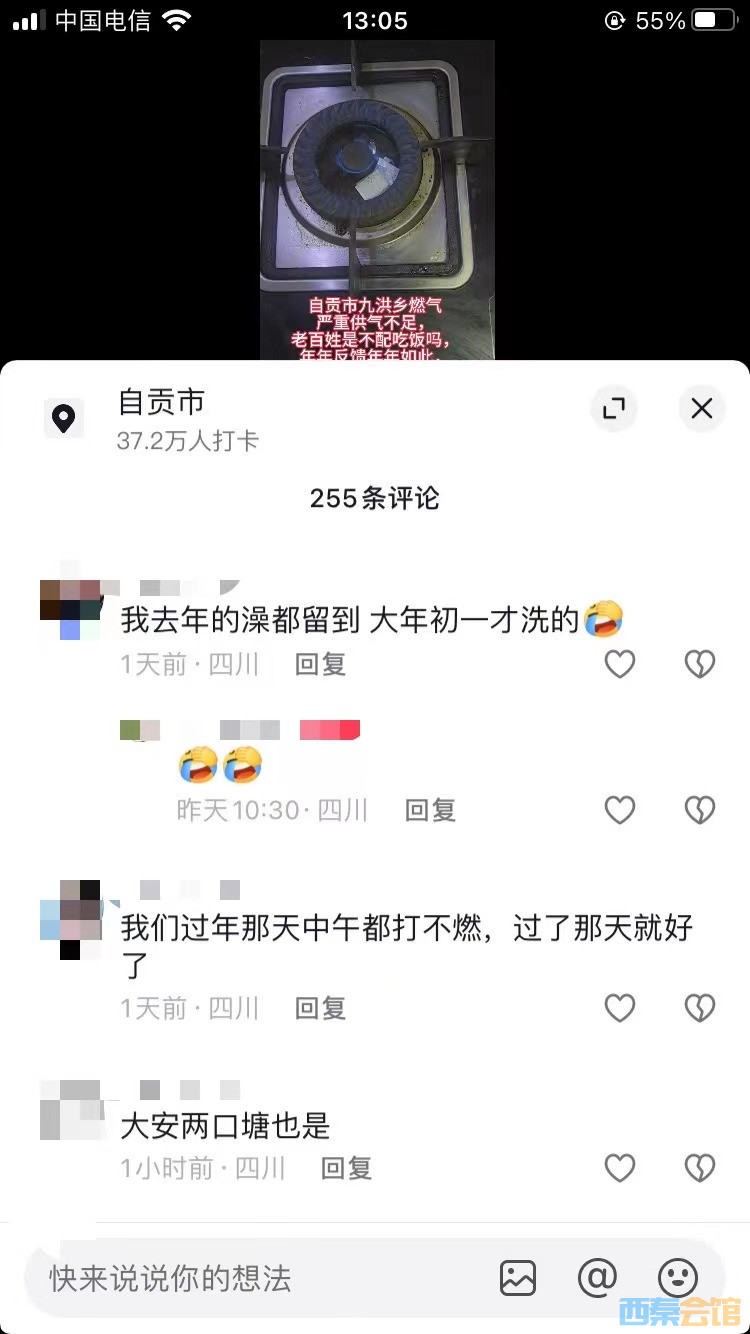750x1334 pixels.
Task: Reply to the 过年那天中午都打不燃 comment
Action: click(x=320, y=1009)
